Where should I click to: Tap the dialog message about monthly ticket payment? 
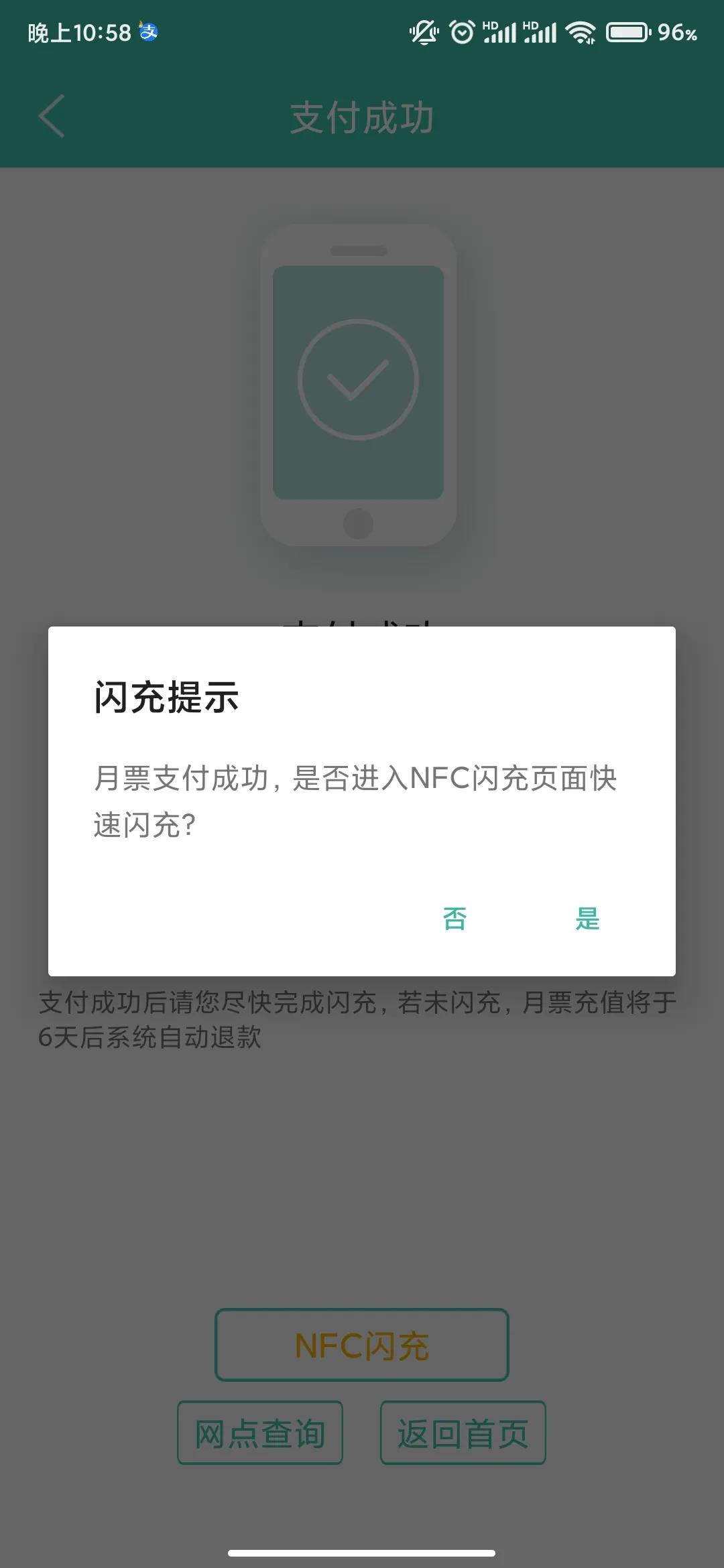click(355, 797)
